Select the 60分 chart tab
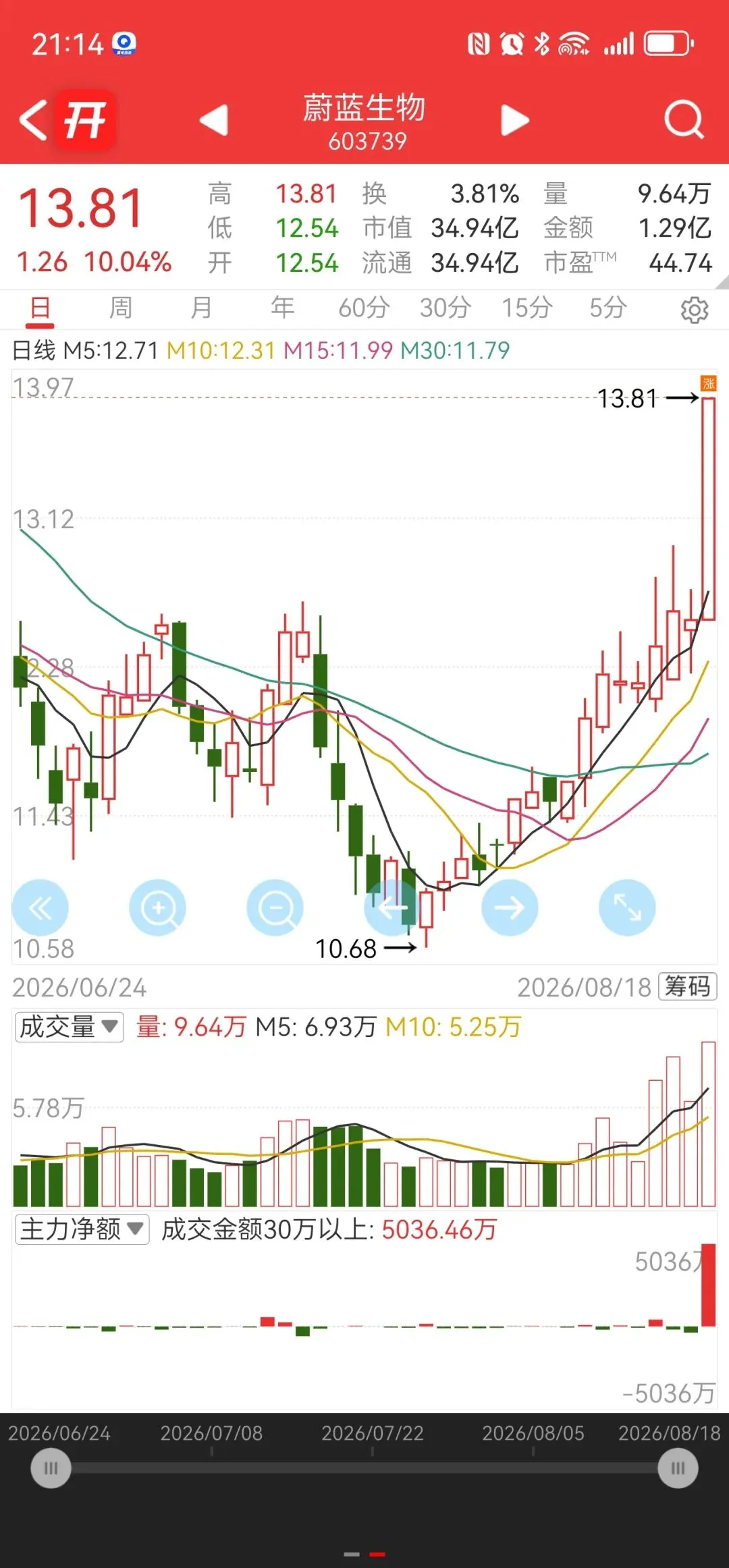This screenshot has height=1568, width=729. pos(364,308)
